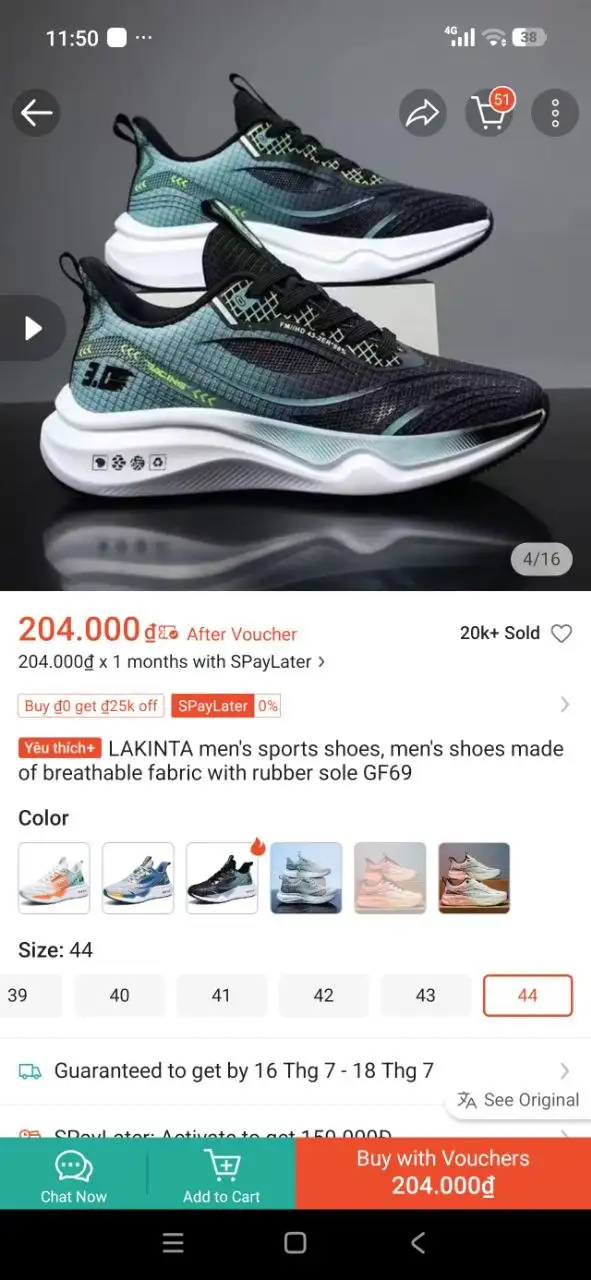Viewport: 591px width, 1280px height.
Task: Open the shopping cart
Action: [489, 113]
